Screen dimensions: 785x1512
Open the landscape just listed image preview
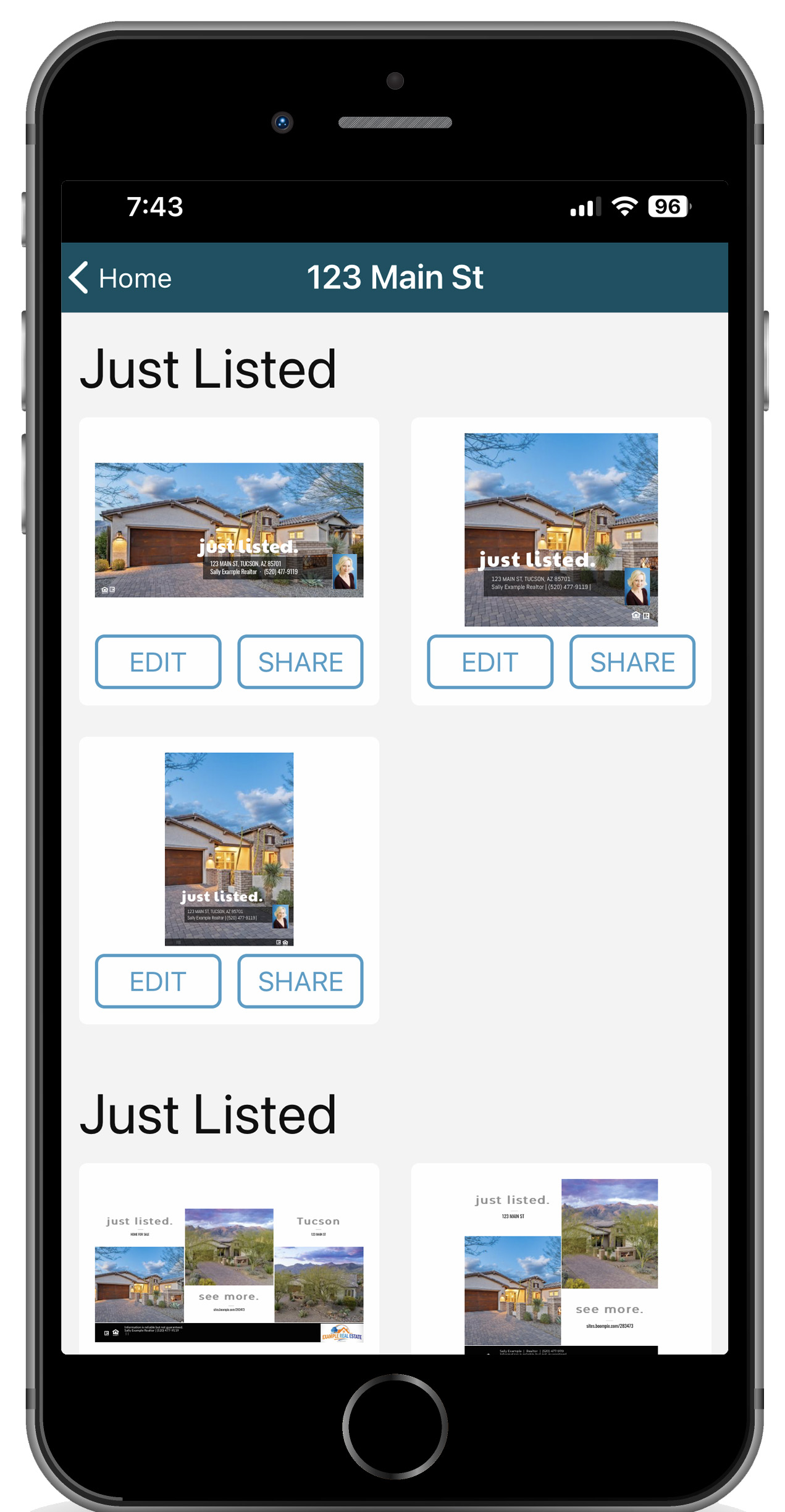click(x=229, y=530)
